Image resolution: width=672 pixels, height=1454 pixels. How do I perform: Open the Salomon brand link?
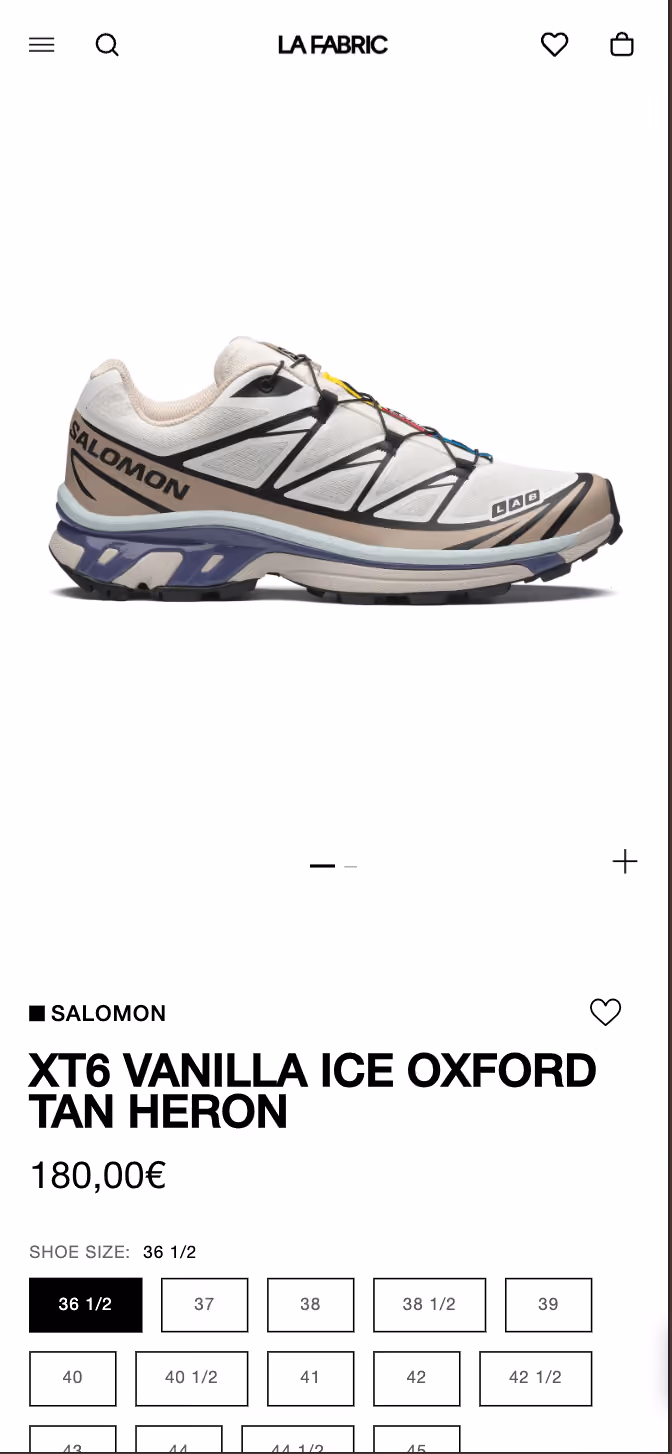pos(98,1014)
